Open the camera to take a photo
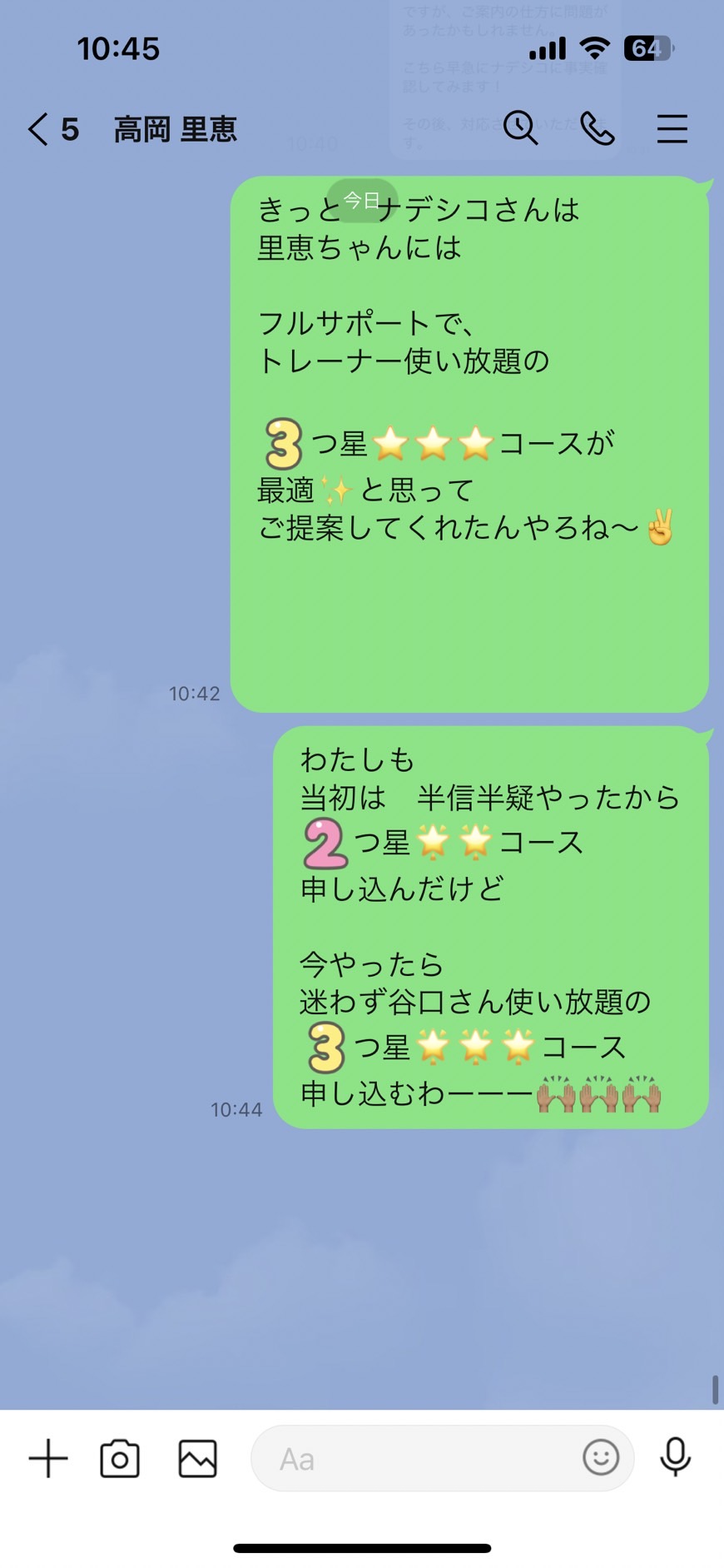This screenshot has width=724, height=1568. [x=120, y=1458]
